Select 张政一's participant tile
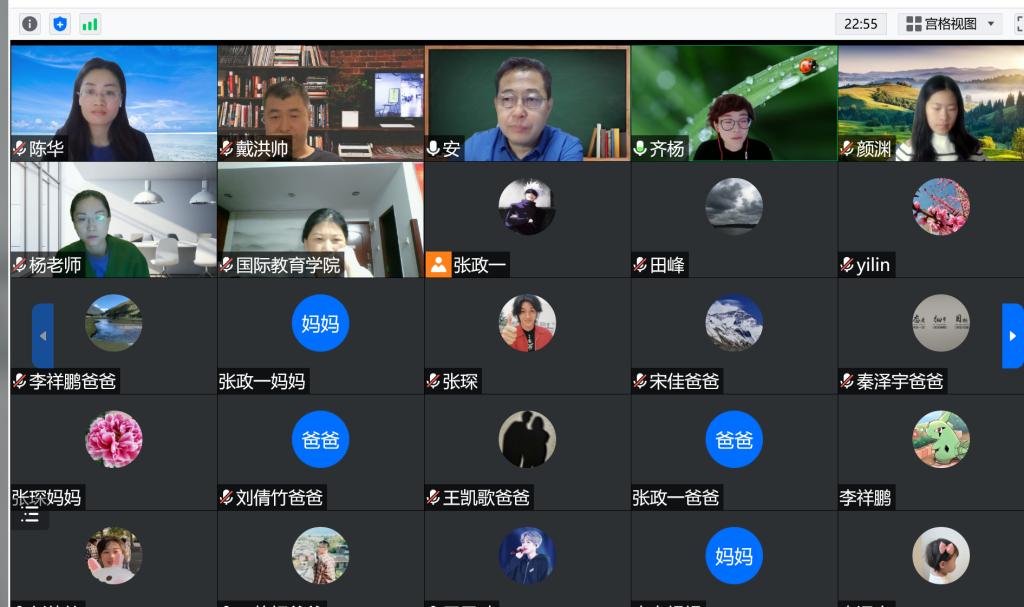Image resolution: width=1024 pixels, height=607 pixels. pos(527,219)
